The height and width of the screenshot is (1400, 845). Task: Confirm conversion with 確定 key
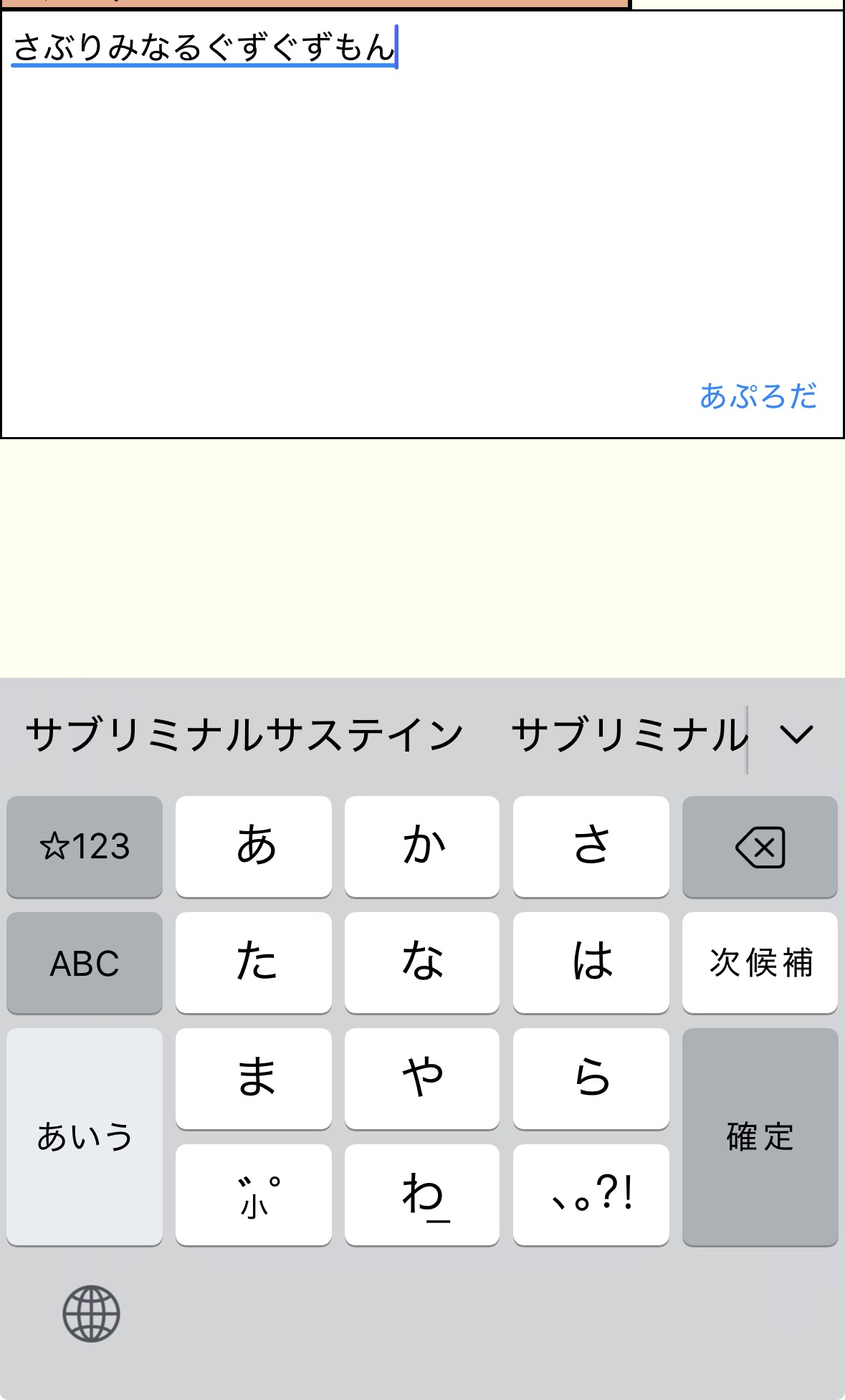coord(760,1137)
